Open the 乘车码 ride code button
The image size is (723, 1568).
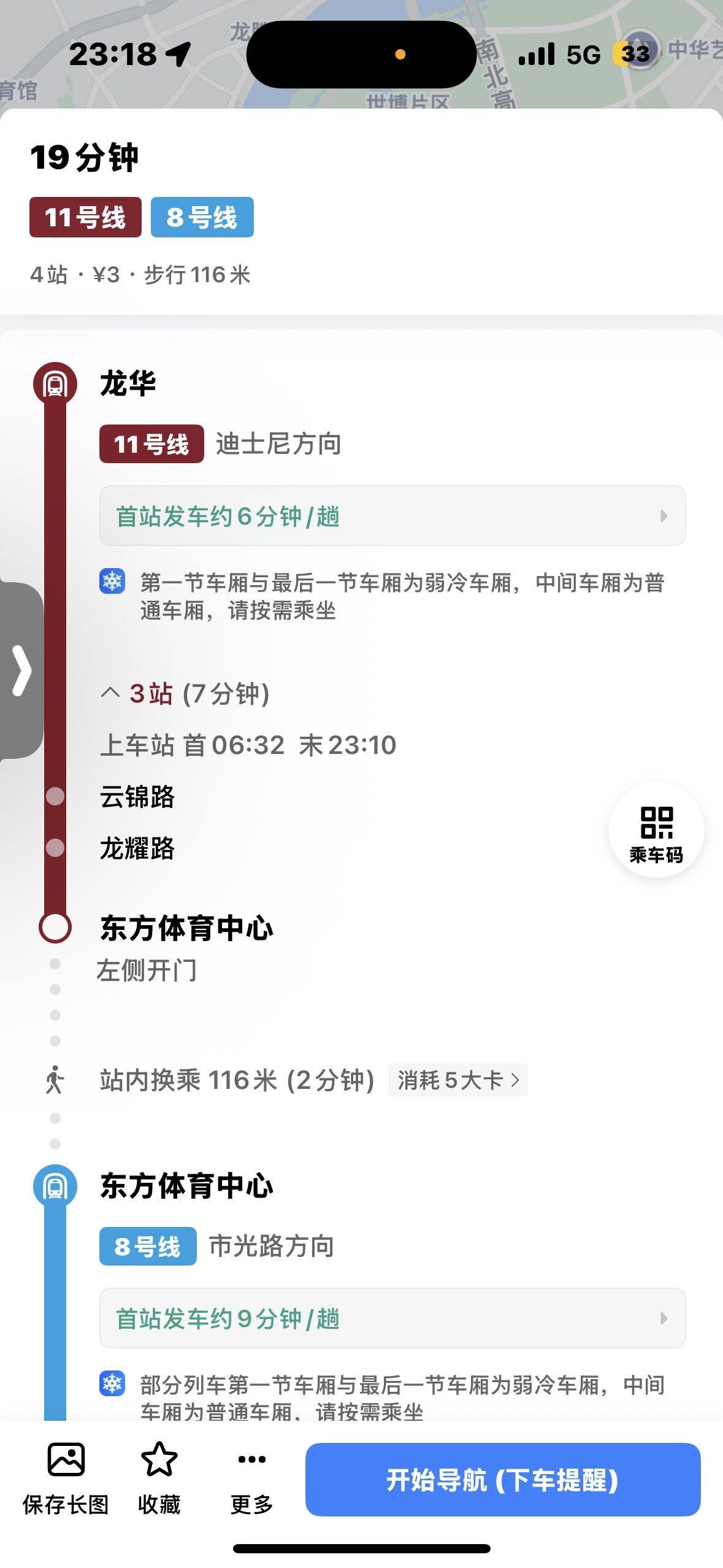(656, 831)
